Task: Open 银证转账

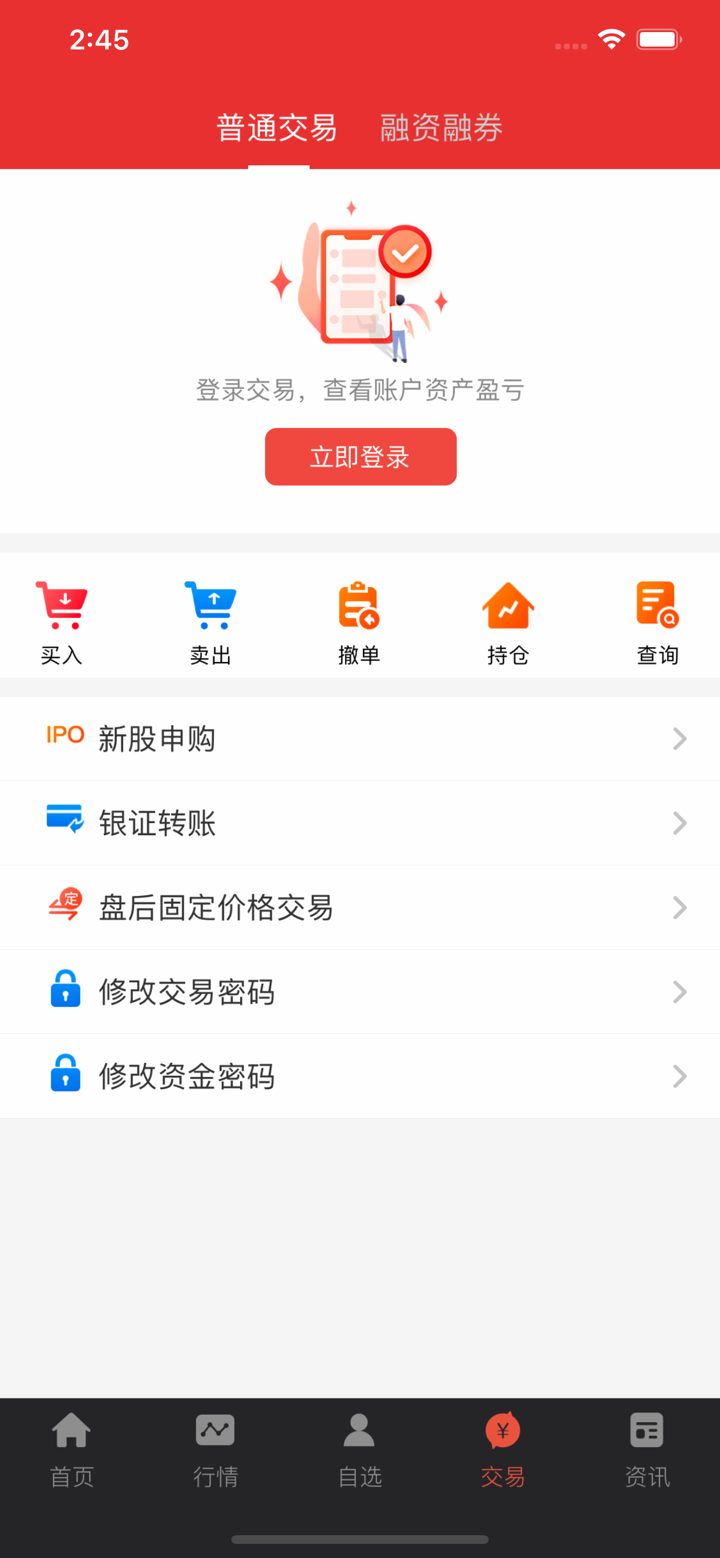Action: (360, 823)
